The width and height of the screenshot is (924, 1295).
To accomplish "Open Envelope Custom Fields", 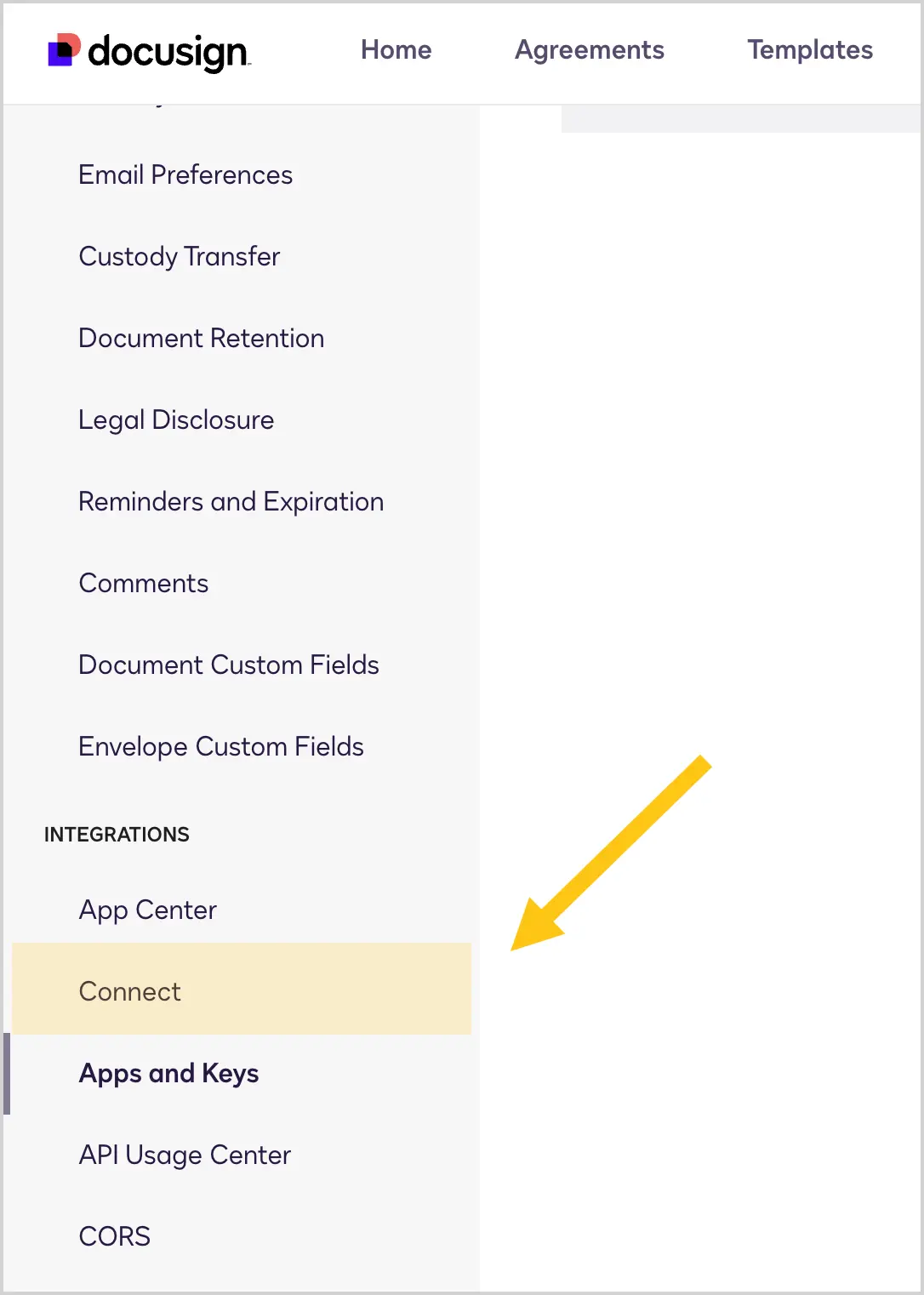I will tap(220, 746).
